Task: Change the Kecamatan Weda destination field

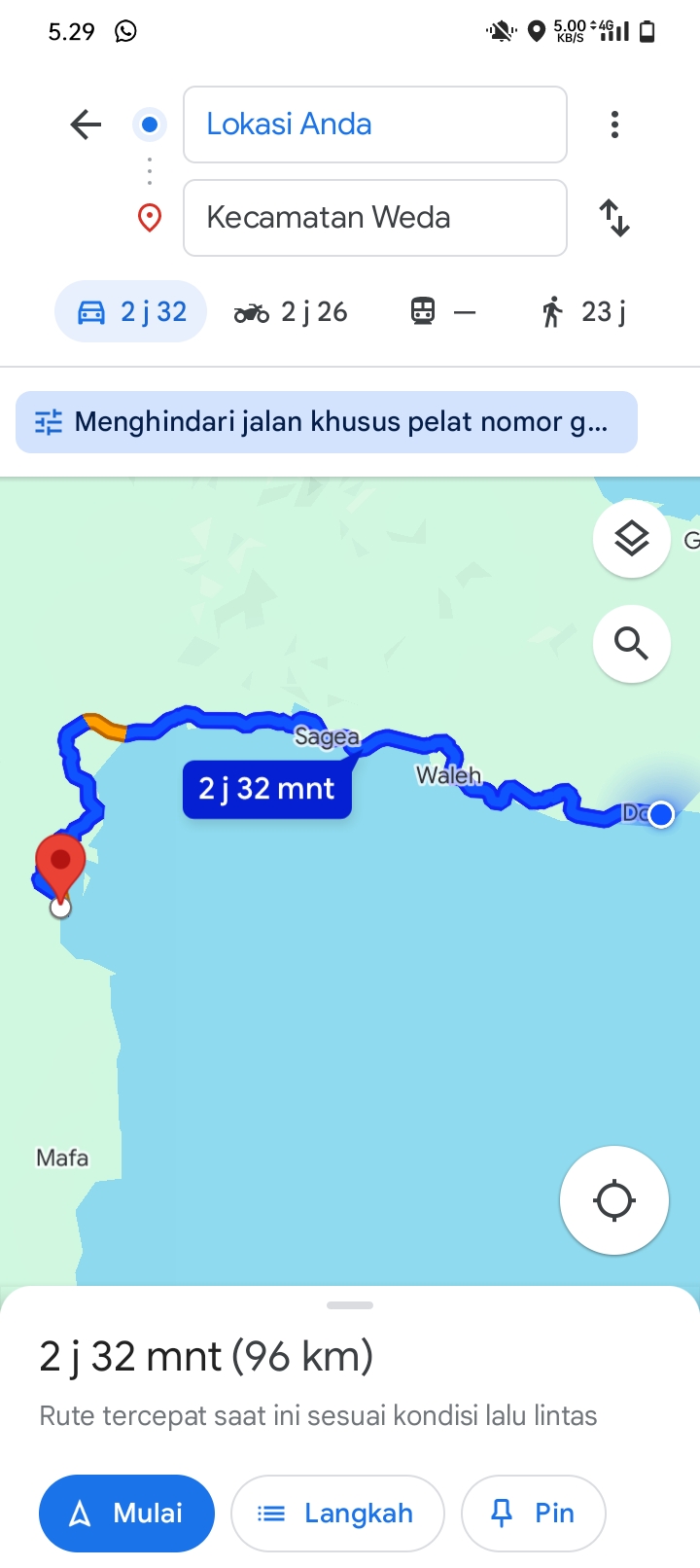Action: pyautogui.click(x=375, y=218)
